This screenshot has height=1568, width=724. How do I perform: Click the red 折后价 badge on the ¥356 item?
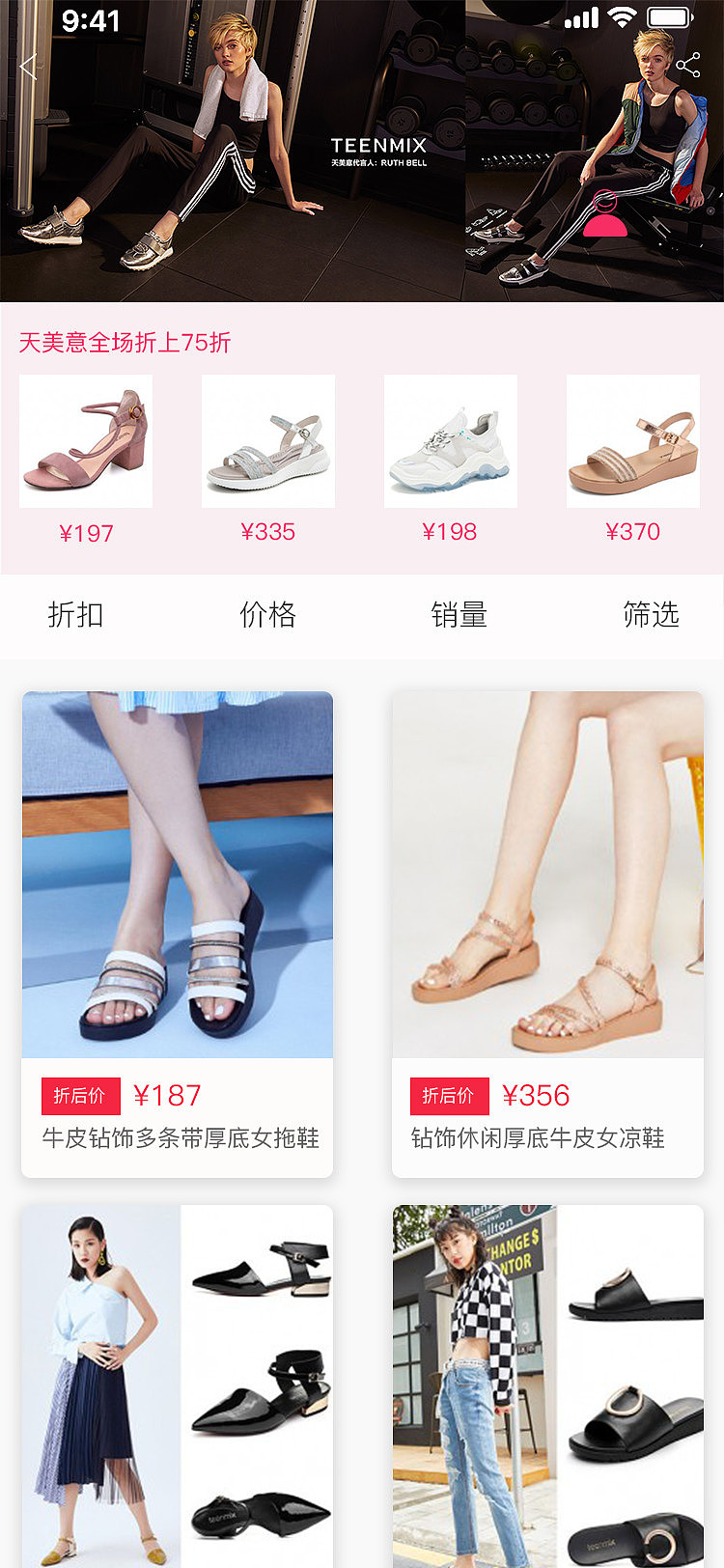[450, 1096]
